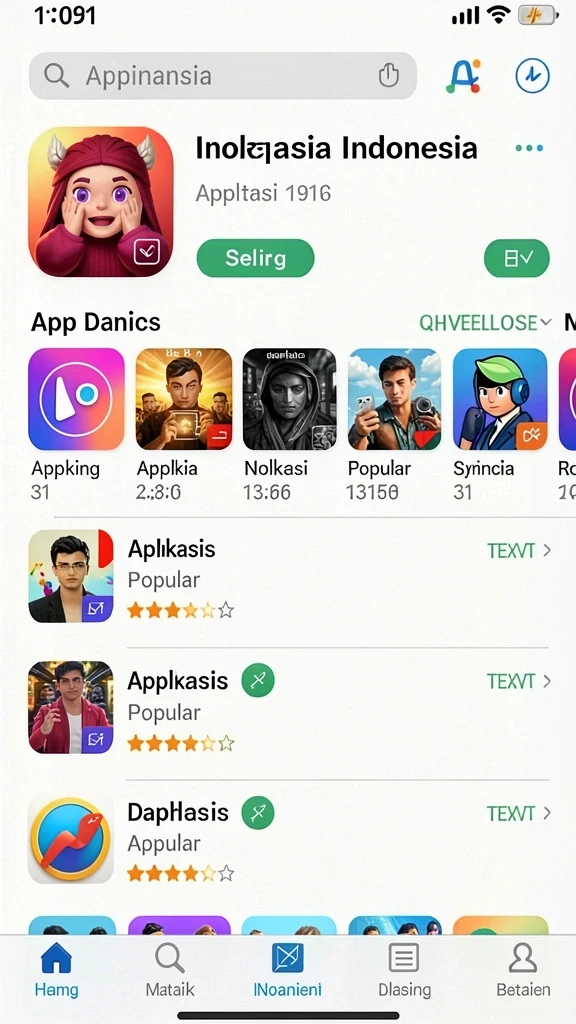Viewport: 576px width, 1024px height.
Task: Open the round blue icon at top right
Action: click(532, 76)
